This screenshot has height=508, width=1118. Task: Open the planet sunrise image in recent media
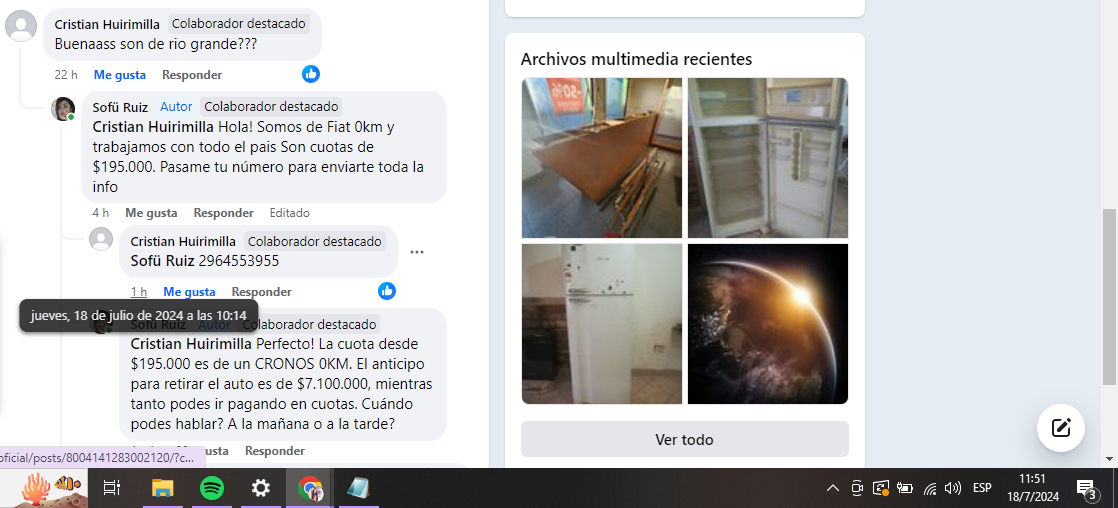pos(767,324)
